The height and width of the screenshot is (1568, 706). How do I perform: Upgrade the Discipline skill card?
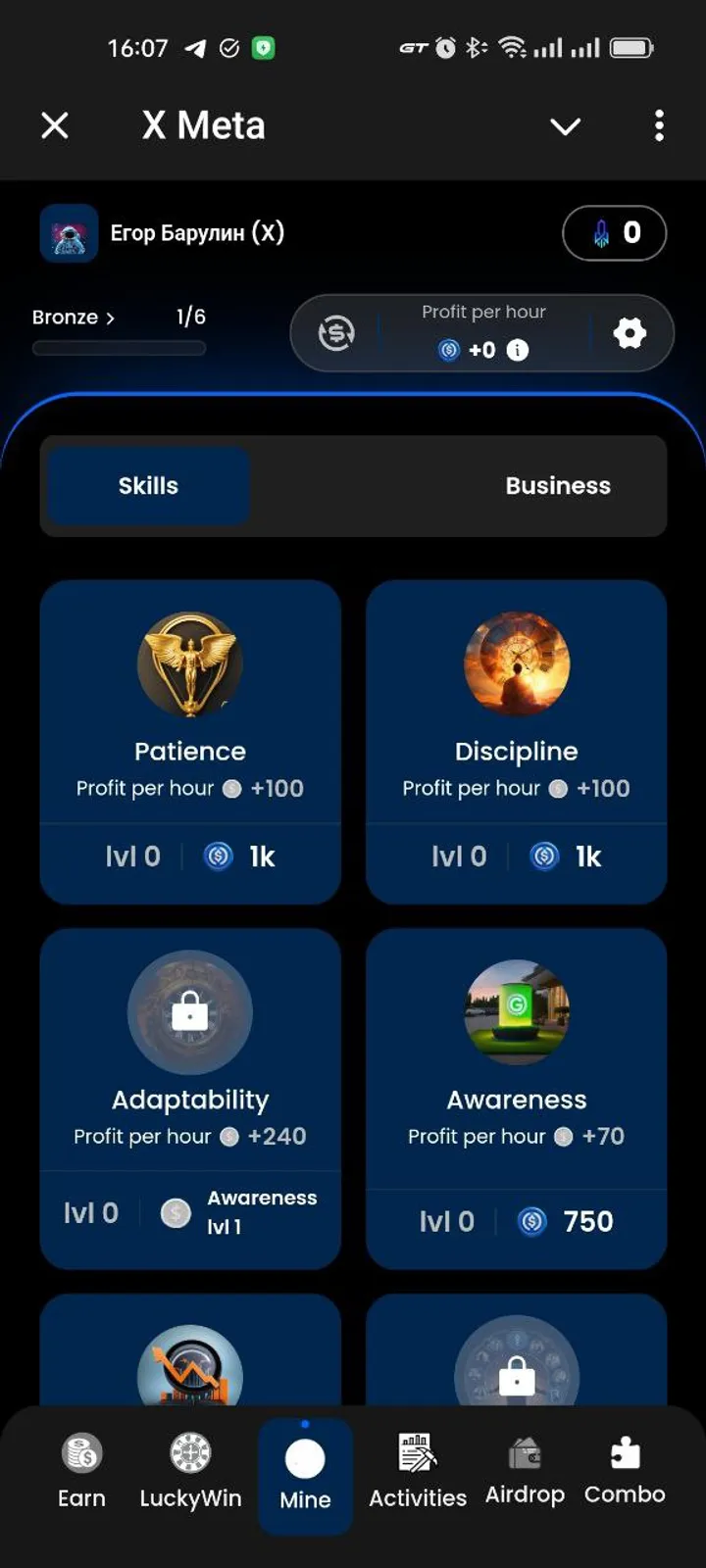point(516,741)
